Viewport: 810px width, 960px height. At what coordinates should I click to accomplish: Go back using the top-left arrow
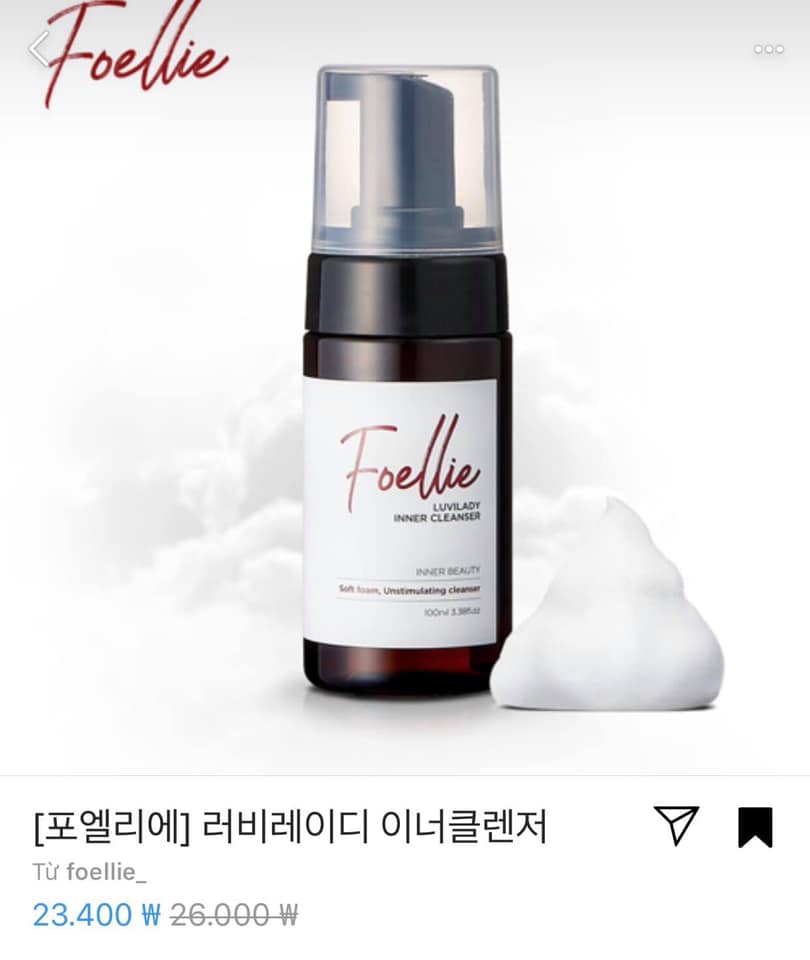pyautogui.click(x=40, y=48)
